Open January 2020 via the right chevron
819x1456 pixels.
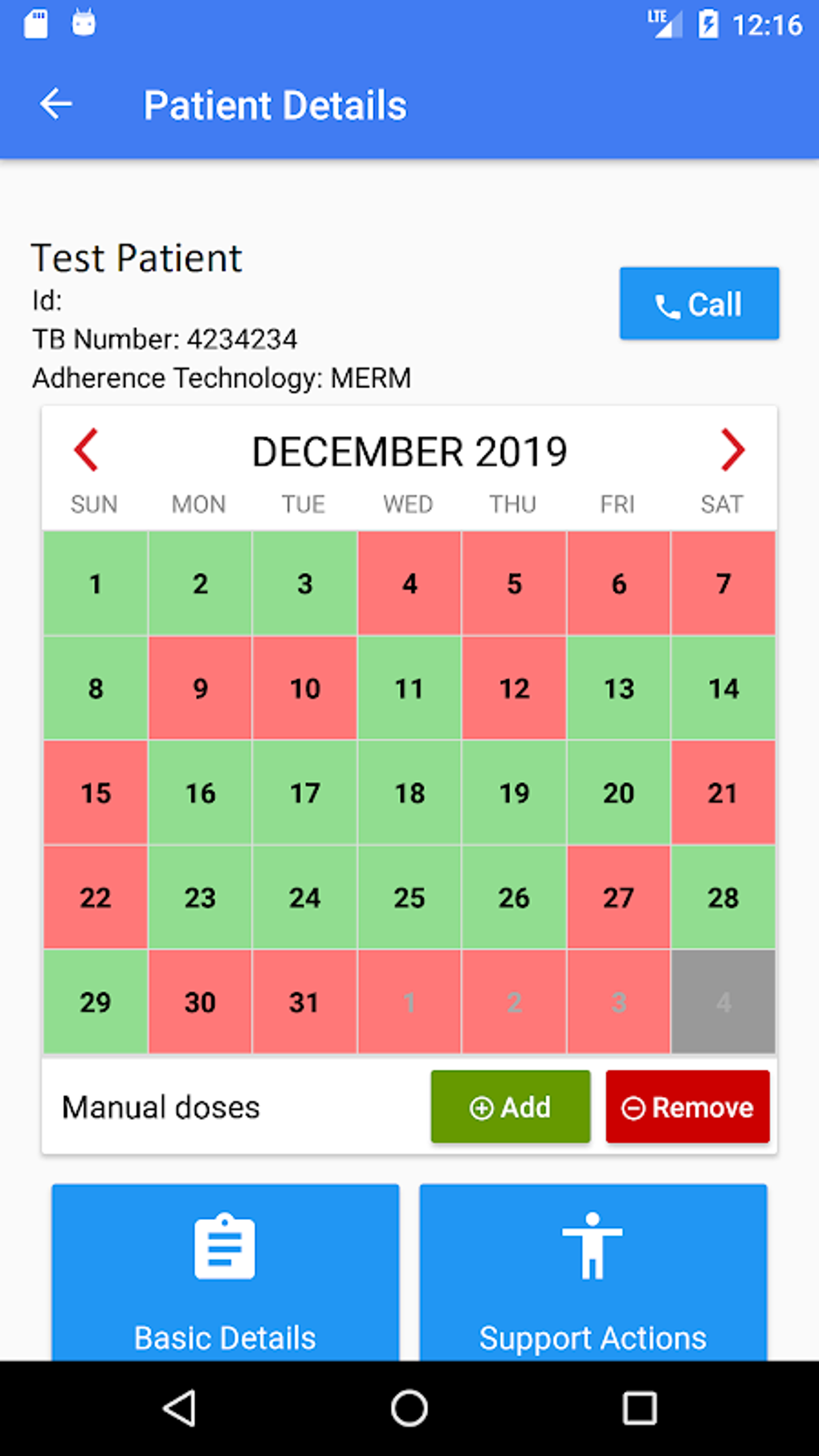coord(731,451)
